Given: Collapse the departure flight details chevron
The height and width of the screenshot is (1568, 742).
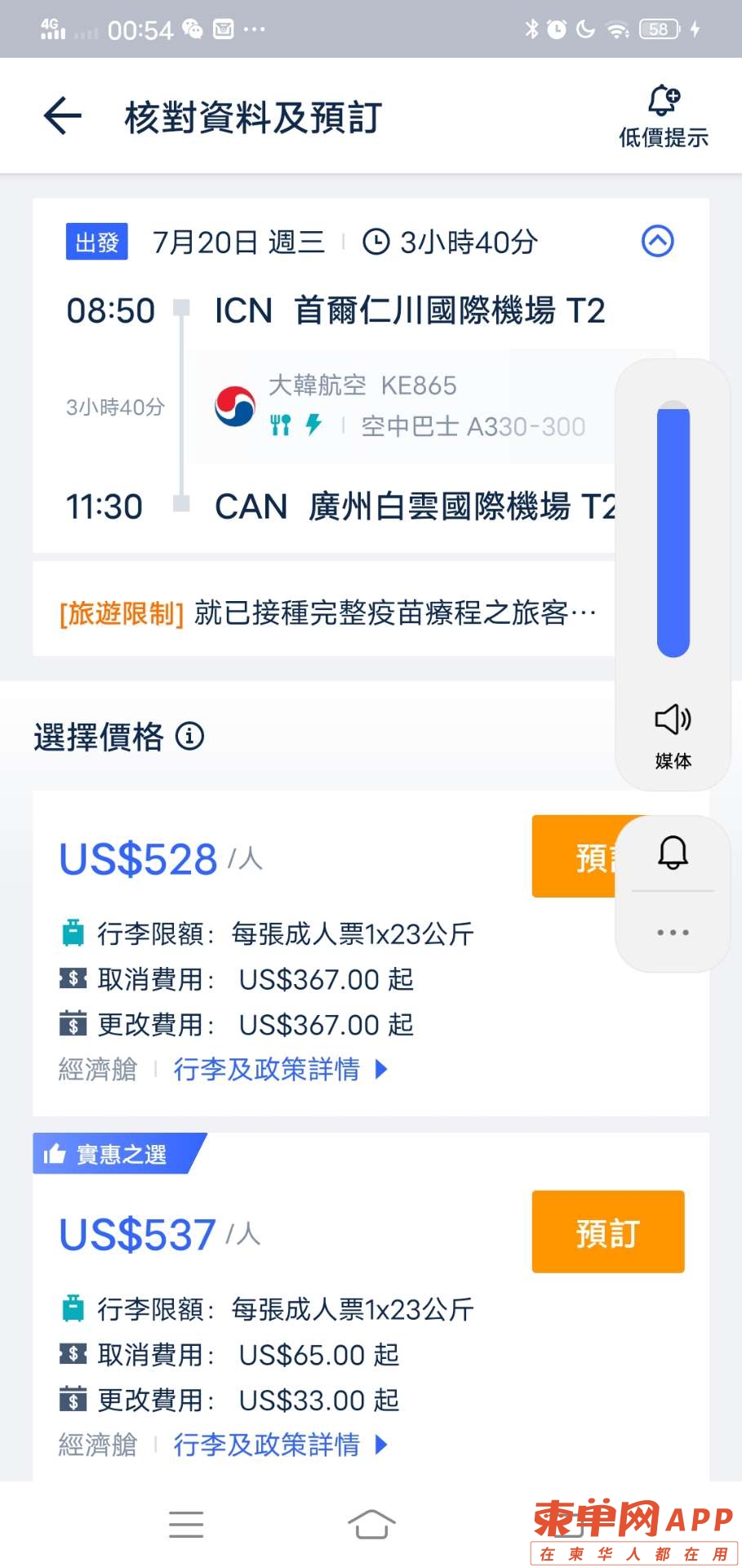Looking at the screenshot, I should [x=657, y=241].
